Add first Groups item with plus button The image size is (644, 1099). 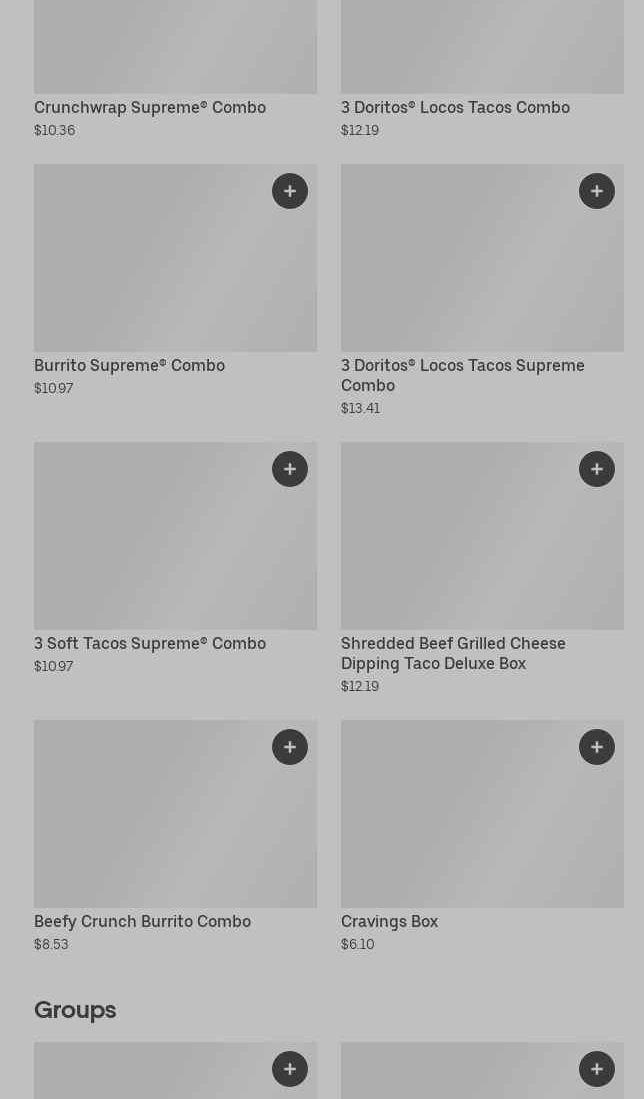[290, 1069]
